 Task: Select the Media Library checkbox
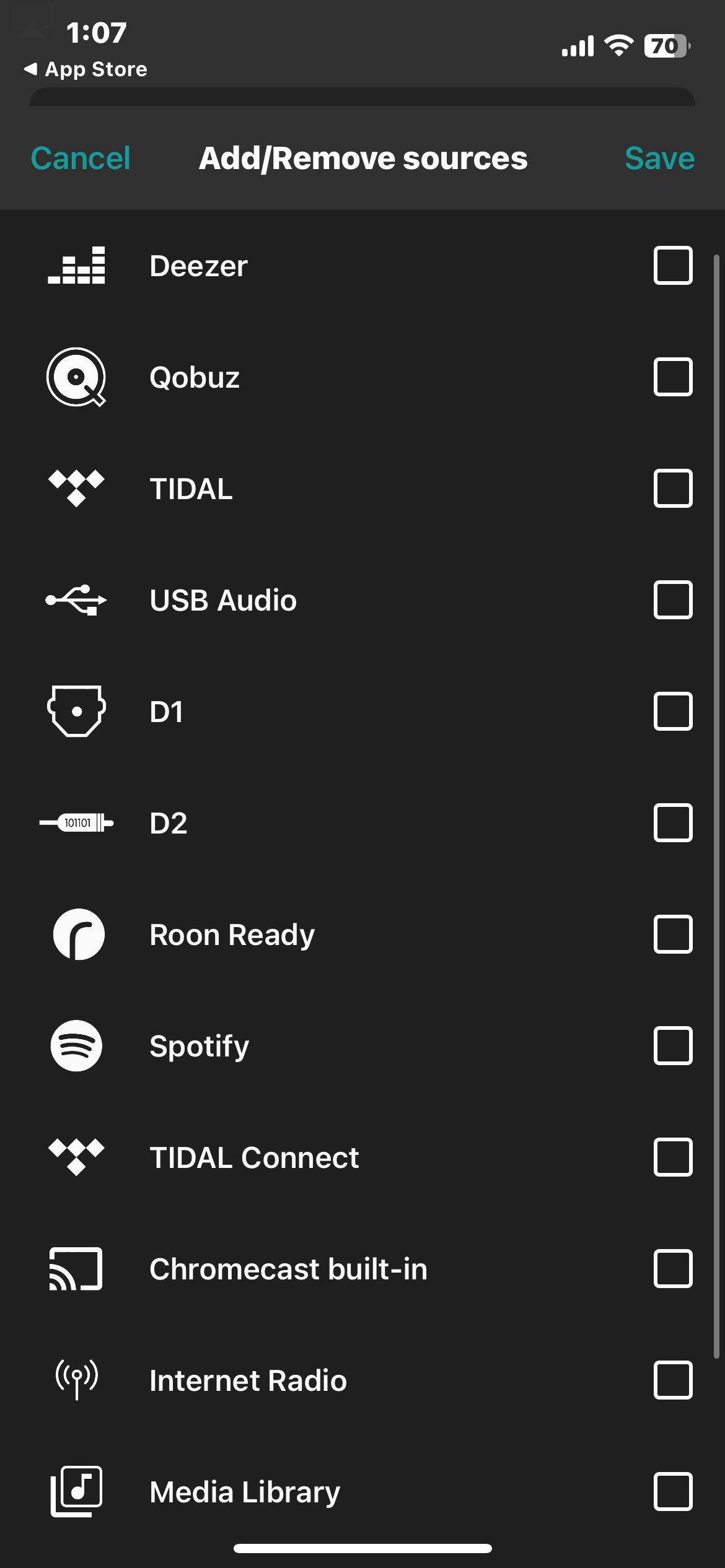pyautogui.click(x=673, y=1492)
